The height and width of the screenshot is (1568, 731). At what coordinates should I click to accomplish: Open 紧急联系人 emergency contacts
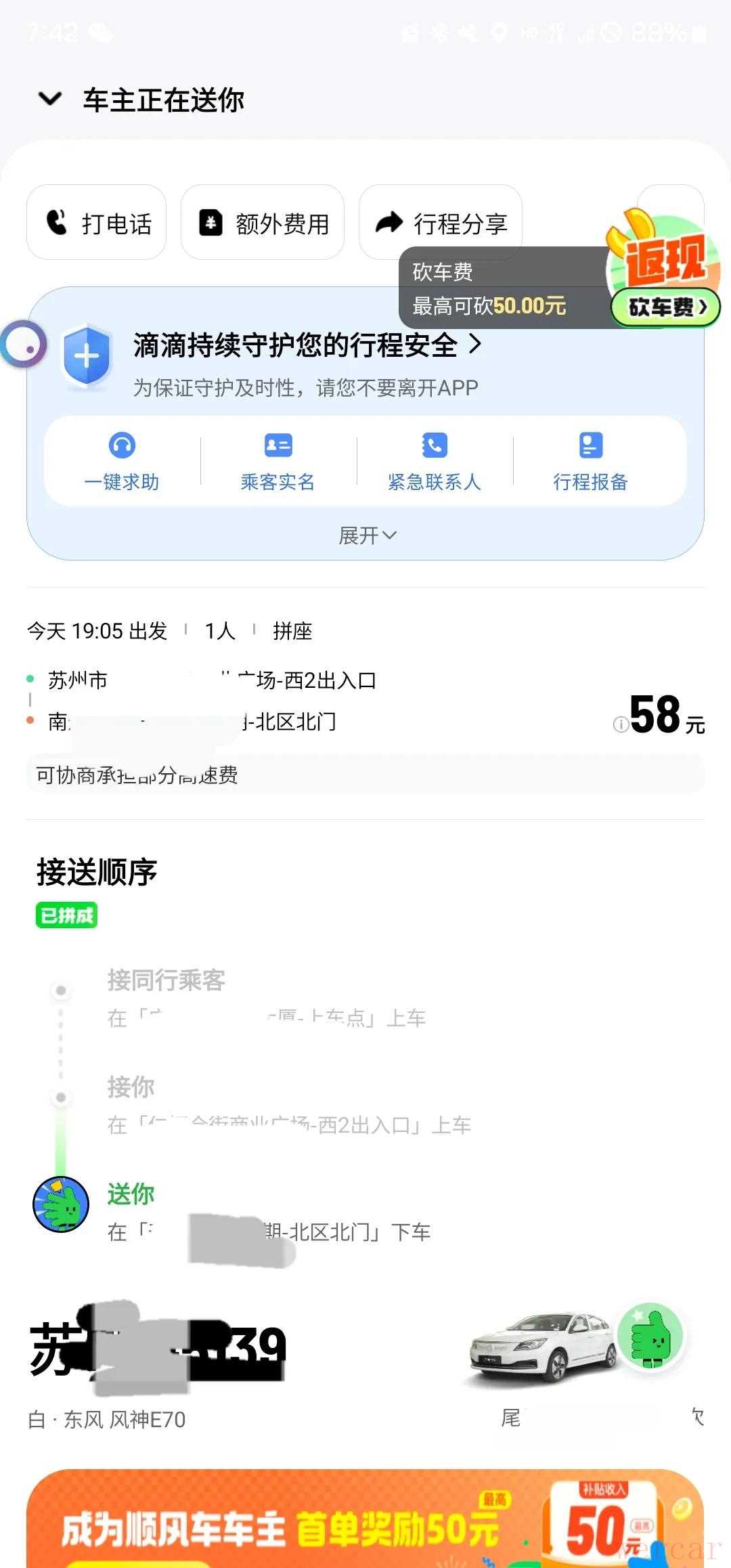click(434, 462)
